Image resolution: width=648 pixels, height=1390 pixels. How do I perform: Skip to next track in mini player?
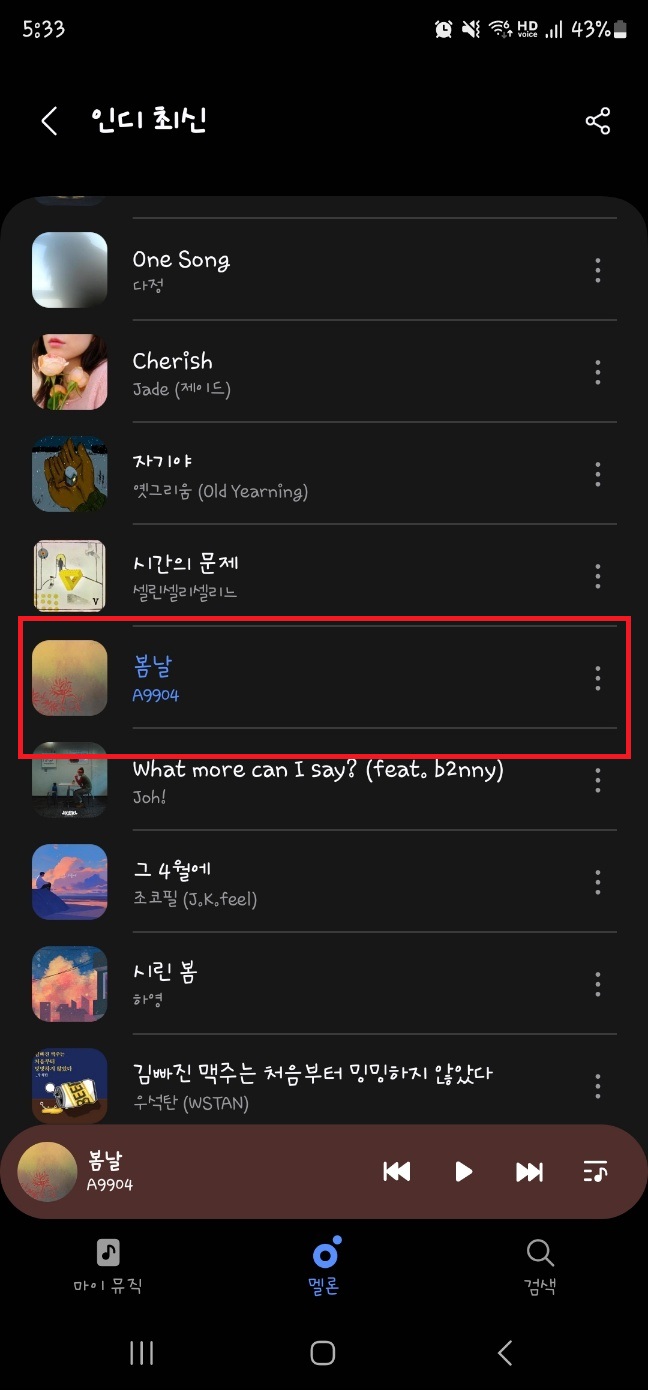click(529, 1171)
